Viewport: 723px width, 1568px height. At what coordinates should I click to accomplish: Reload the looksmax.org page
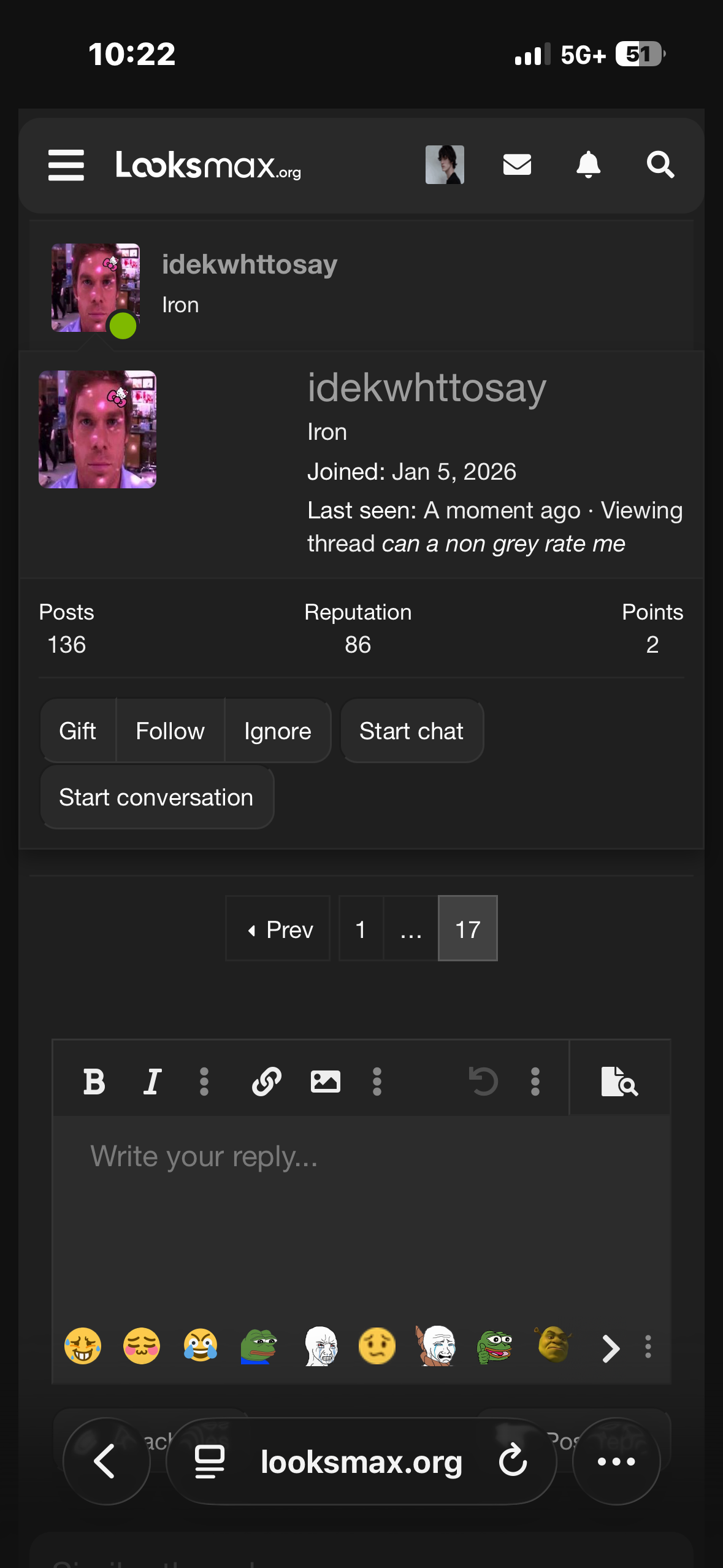coord(513,1461)
